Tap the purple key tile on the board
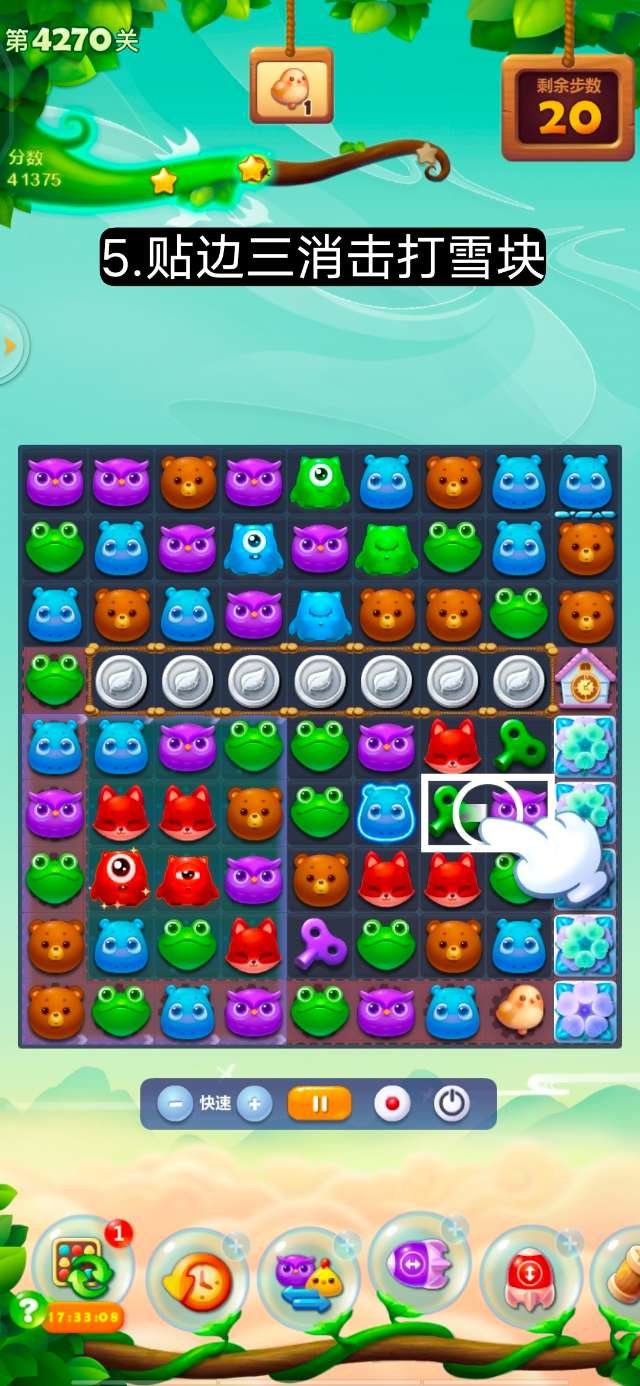This screenshot has height=1386, width=640. pos(321,944)
